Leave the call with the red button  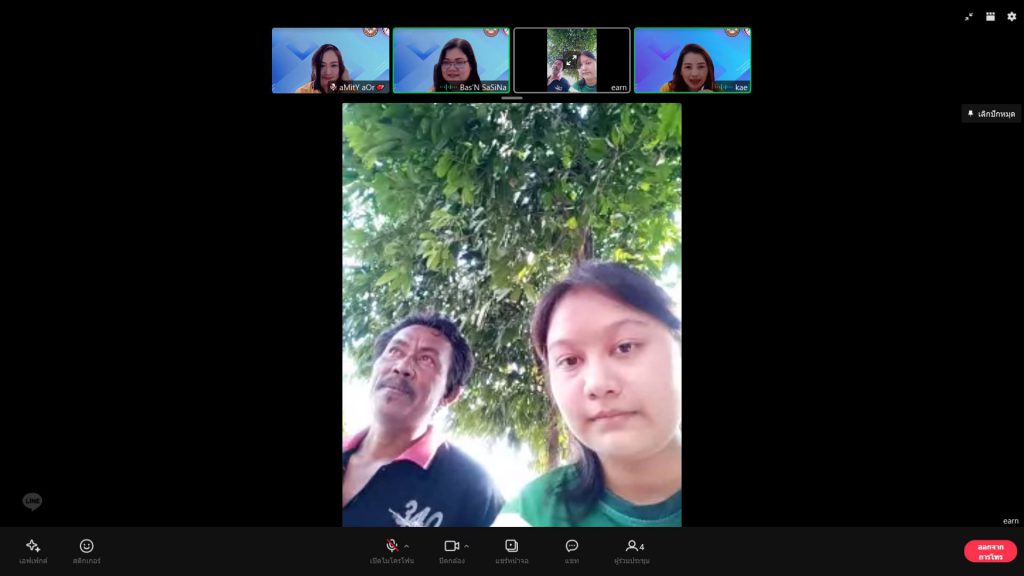(990, 551)
